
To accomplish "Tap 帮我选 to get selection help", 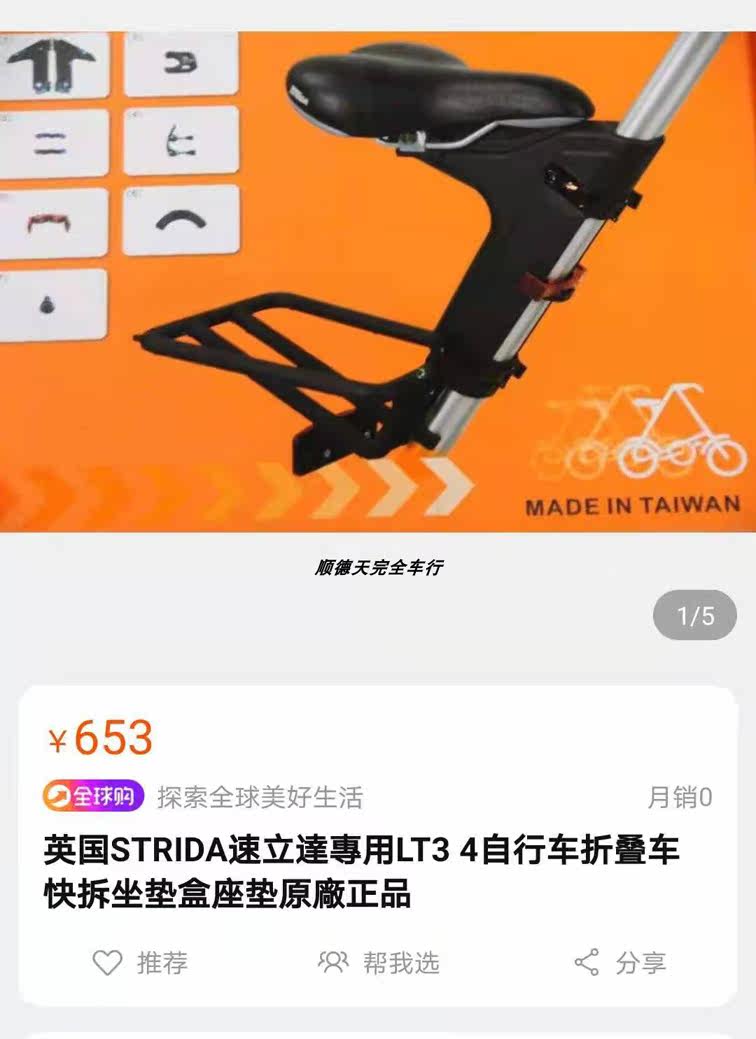I will pyautogui.click(x=378, y=962).
